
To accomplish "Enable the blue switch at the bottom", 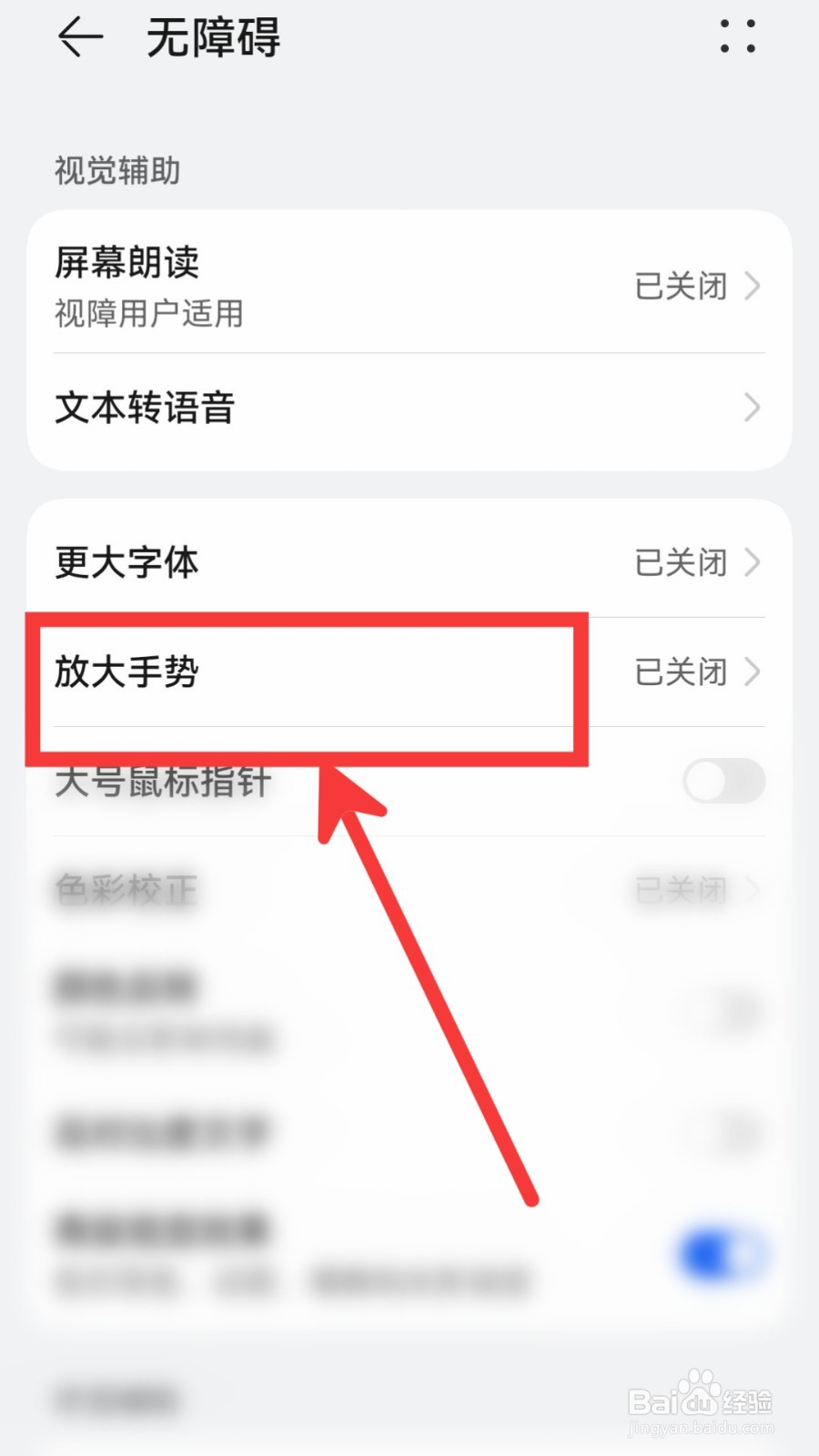I will 719,1253.
